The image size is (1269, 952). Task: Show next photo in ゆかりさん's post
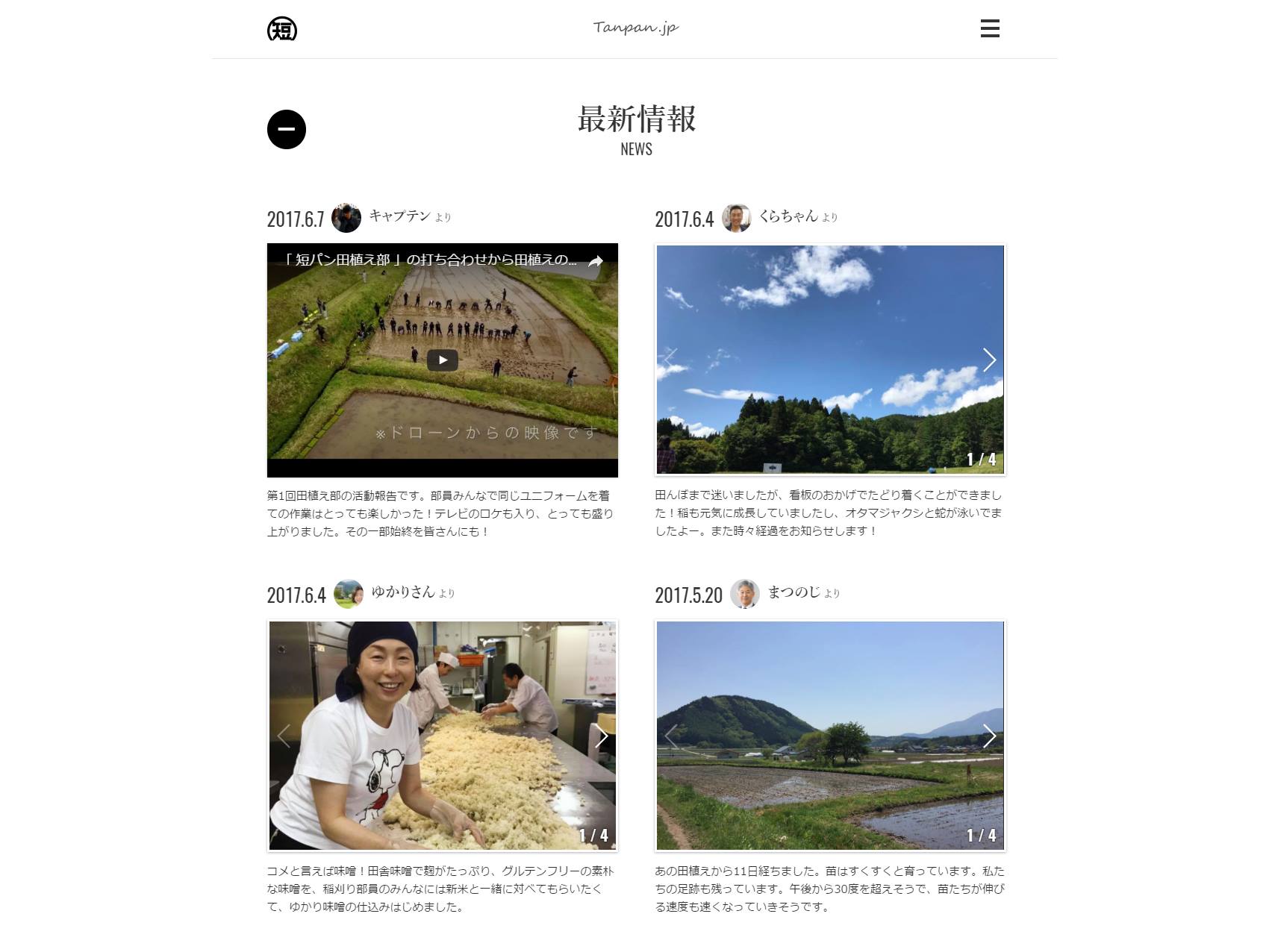[601, 736]
